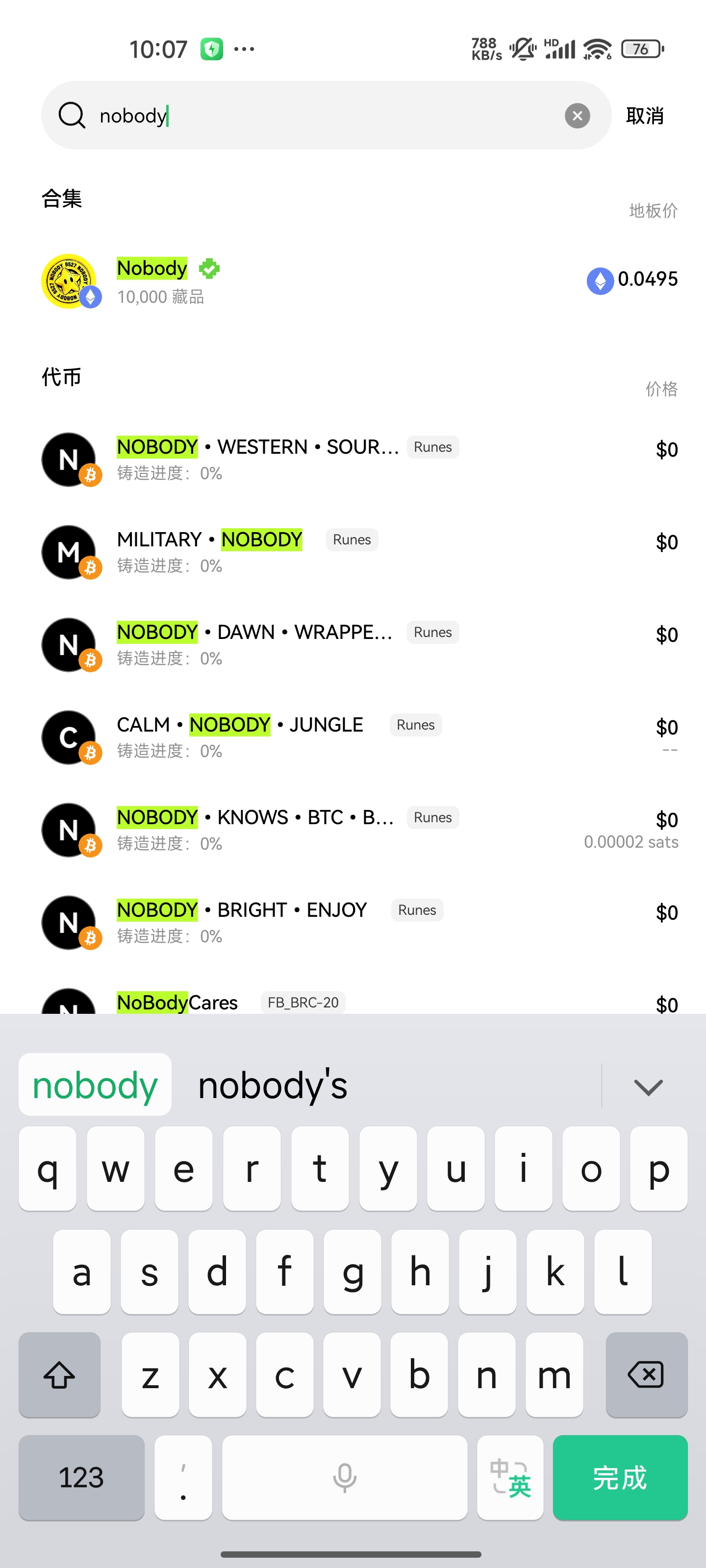This screenshot has height=1568, width=706.
Task: Enable the shift key on the keyboard
Action: [x=59, y=1374]
